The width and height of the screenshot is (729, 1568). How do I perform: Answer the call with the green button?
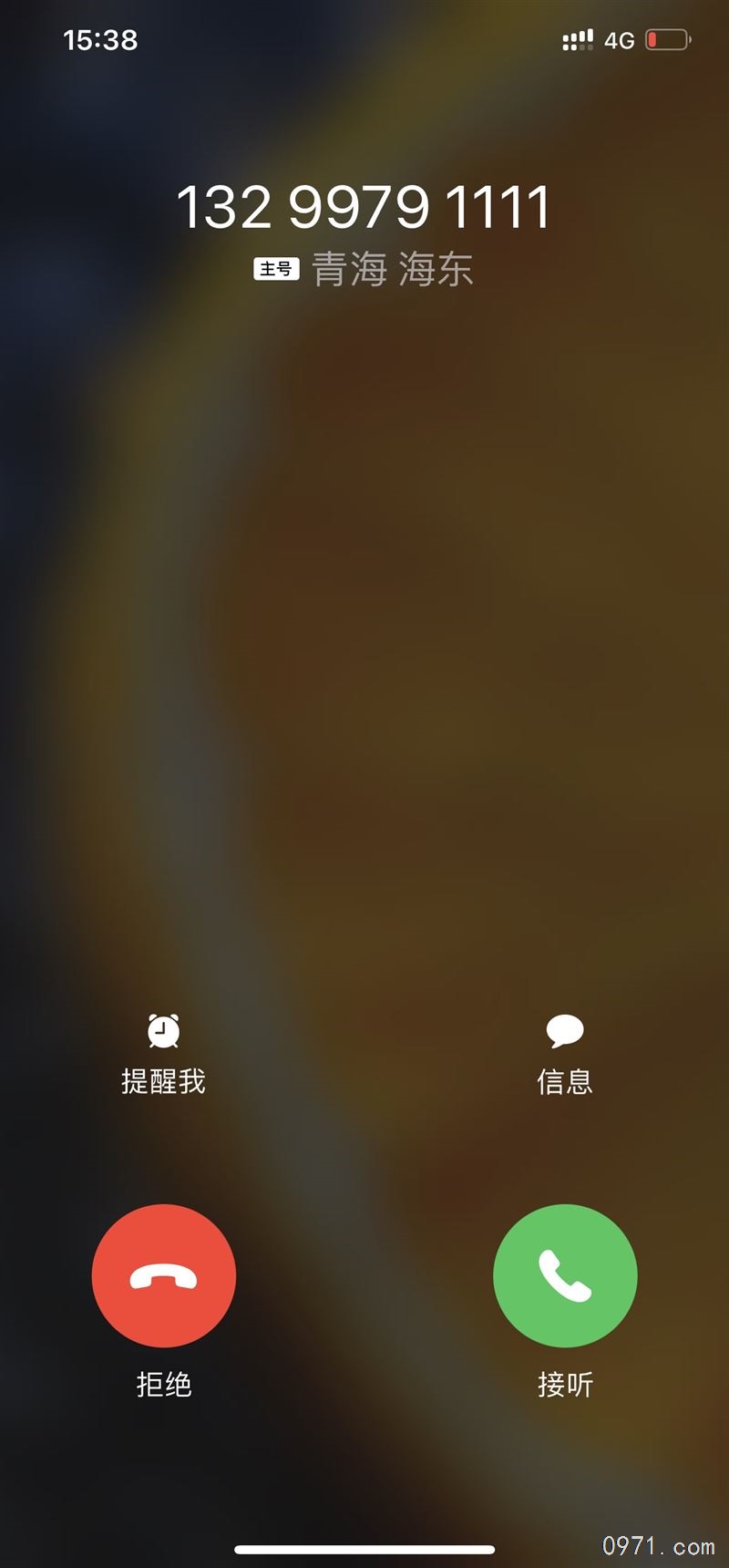(x=565, y=1275)
